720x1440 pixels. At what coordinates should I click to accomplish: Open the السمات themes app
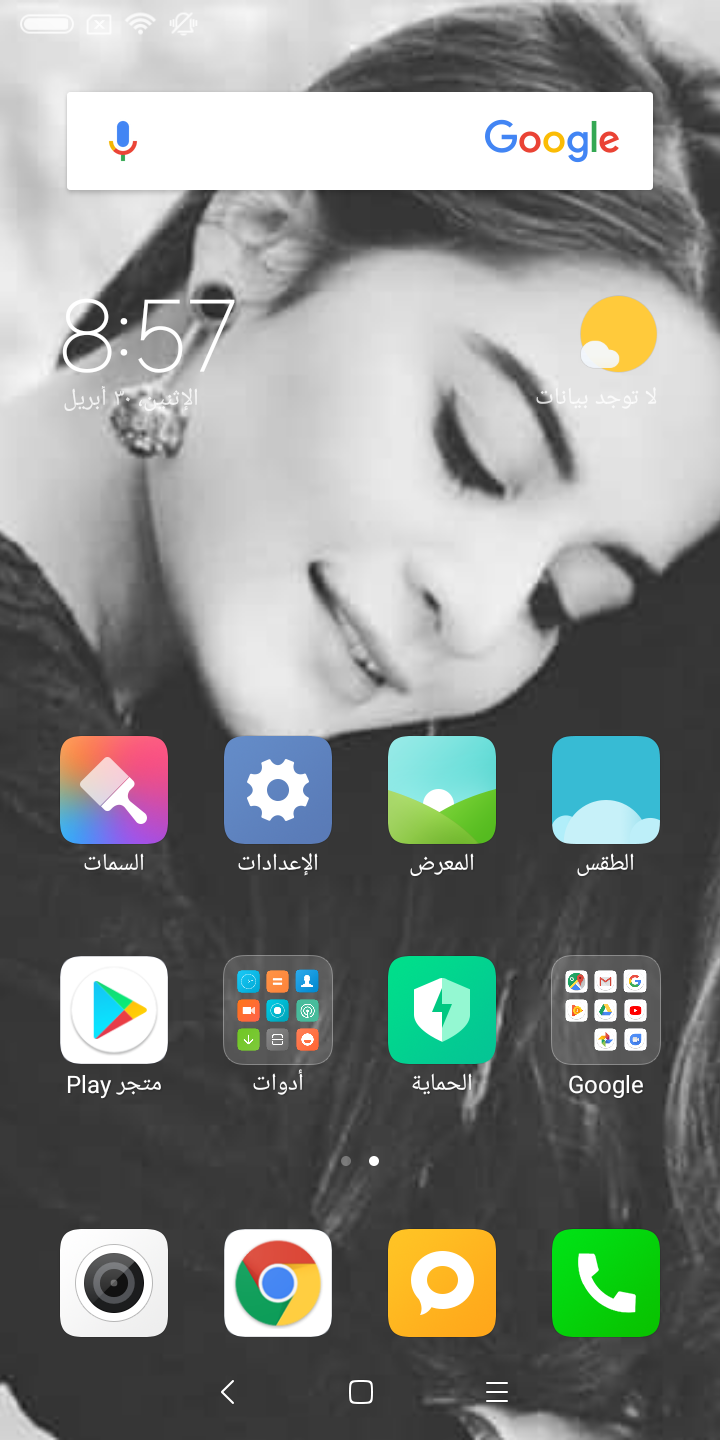(114, 790)
